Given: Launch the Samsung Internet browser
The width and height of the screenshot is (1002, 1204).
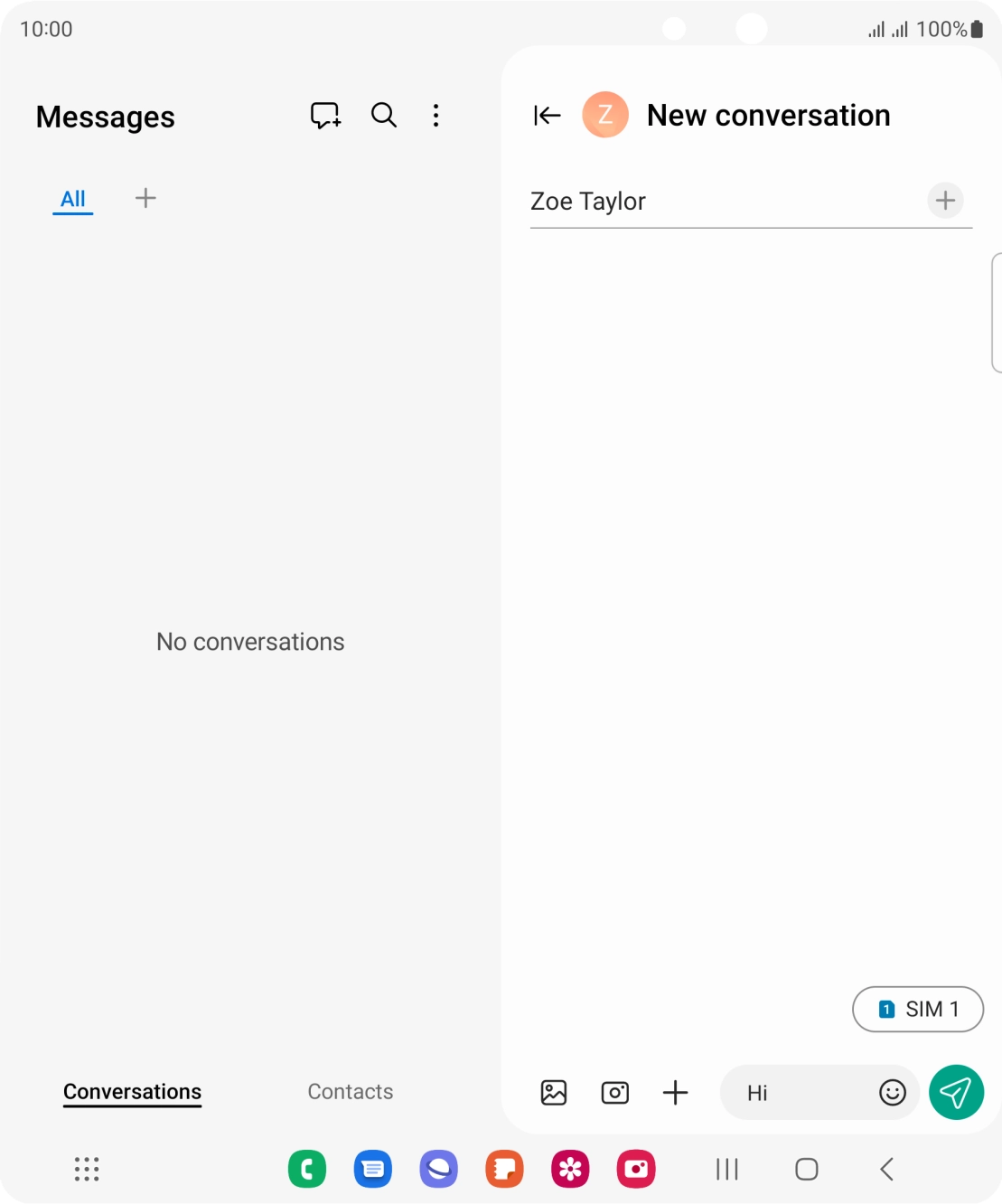Looking at the screenshot, I should click(x=438, y=1169).
